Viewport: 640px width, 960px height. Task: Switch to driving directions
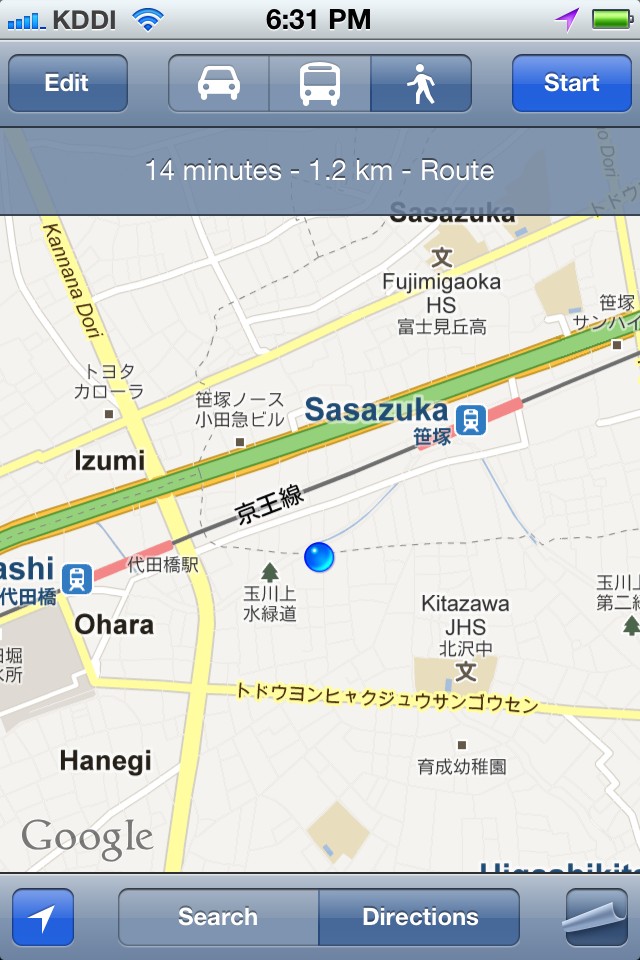pos(219,83)
